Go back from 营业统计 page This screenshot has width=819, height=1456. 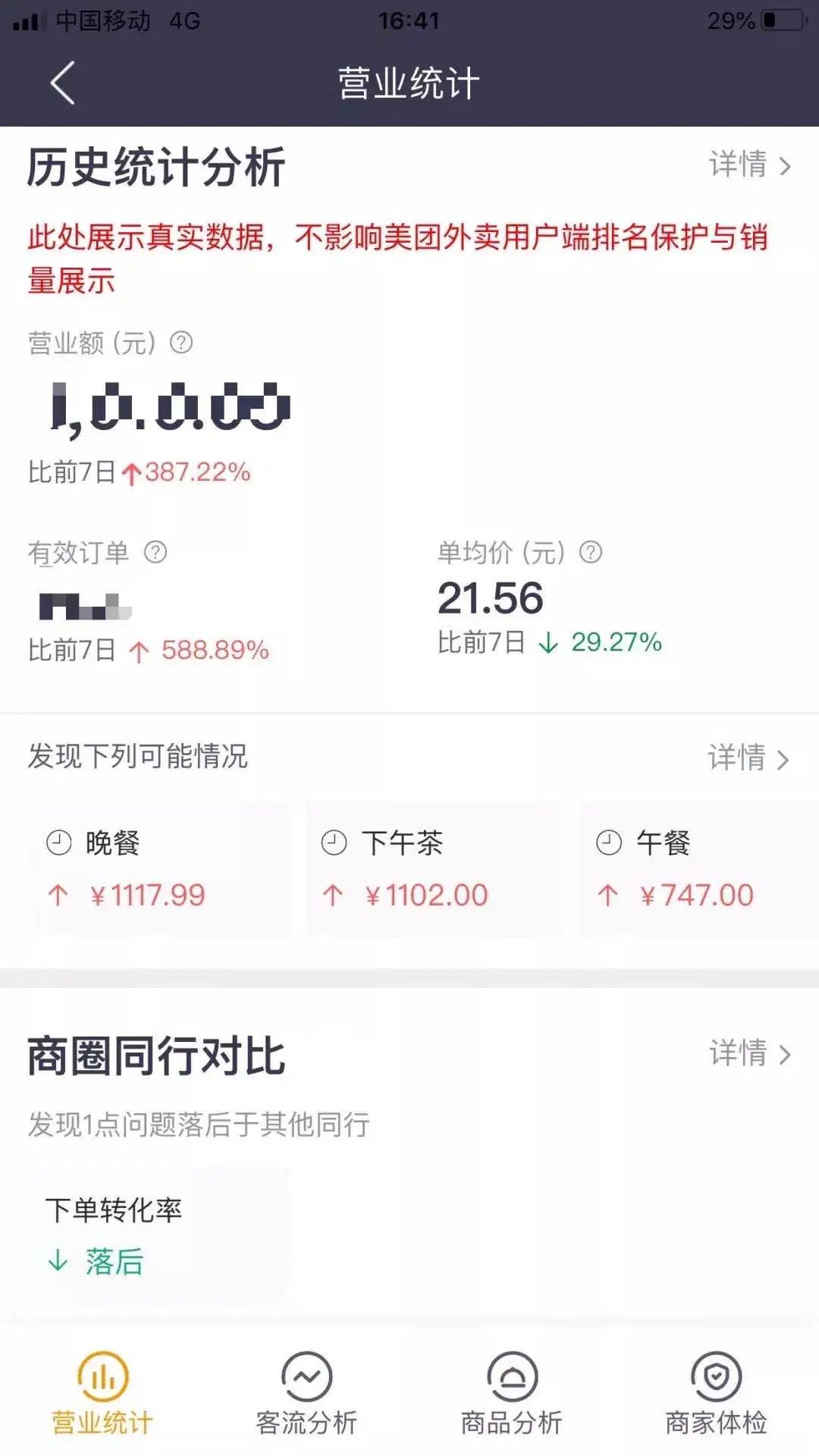[62, 83]
